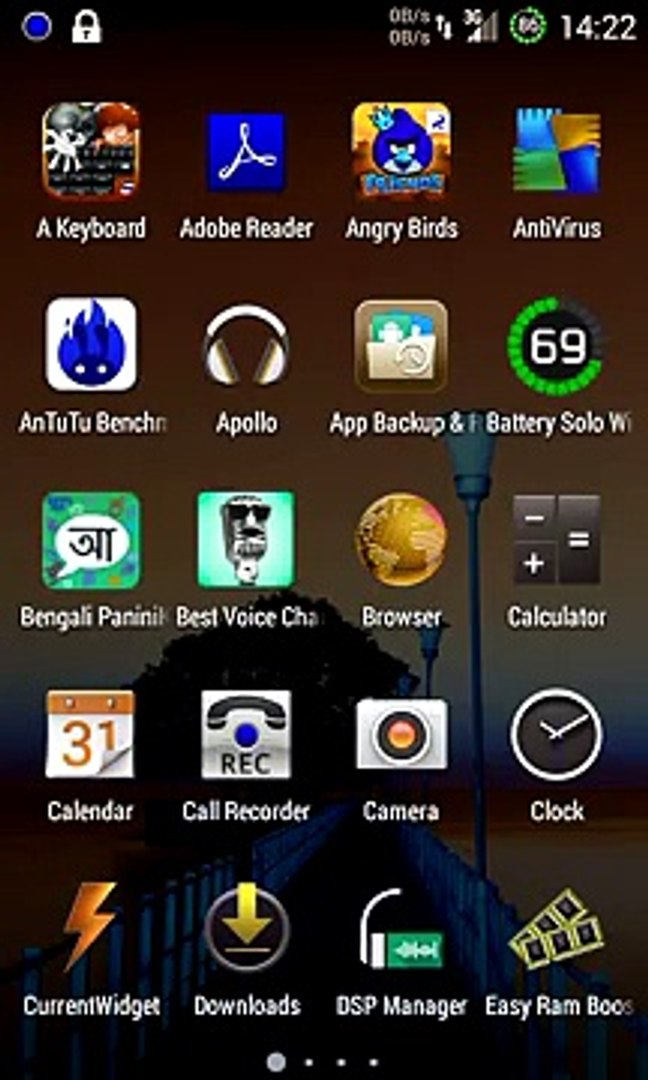The height and width of the screenshot is (1080, 648).
Task: Open the Downloads app
Action: pyautogui.click(x=246, y=930)
